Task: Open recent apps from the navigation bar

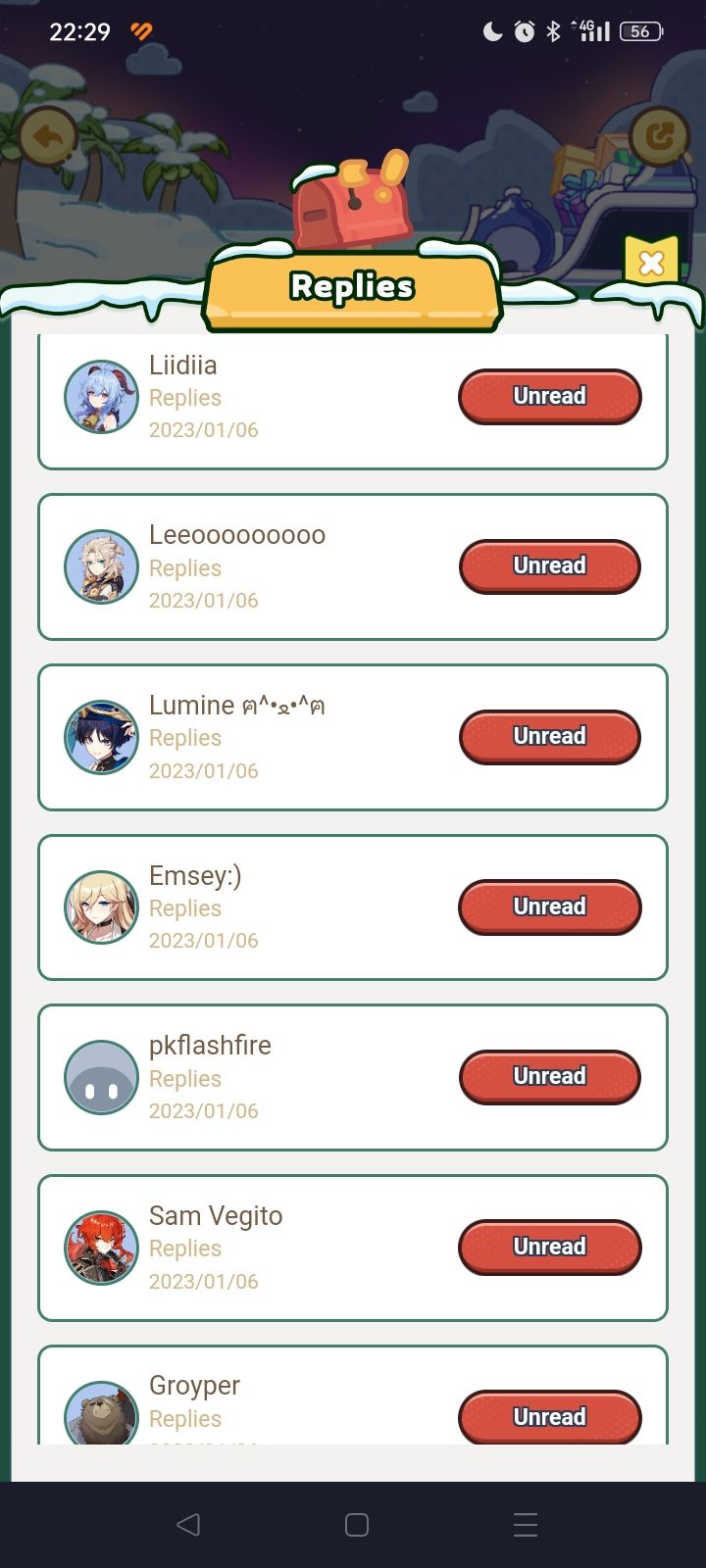Action: pos(526,1524)
